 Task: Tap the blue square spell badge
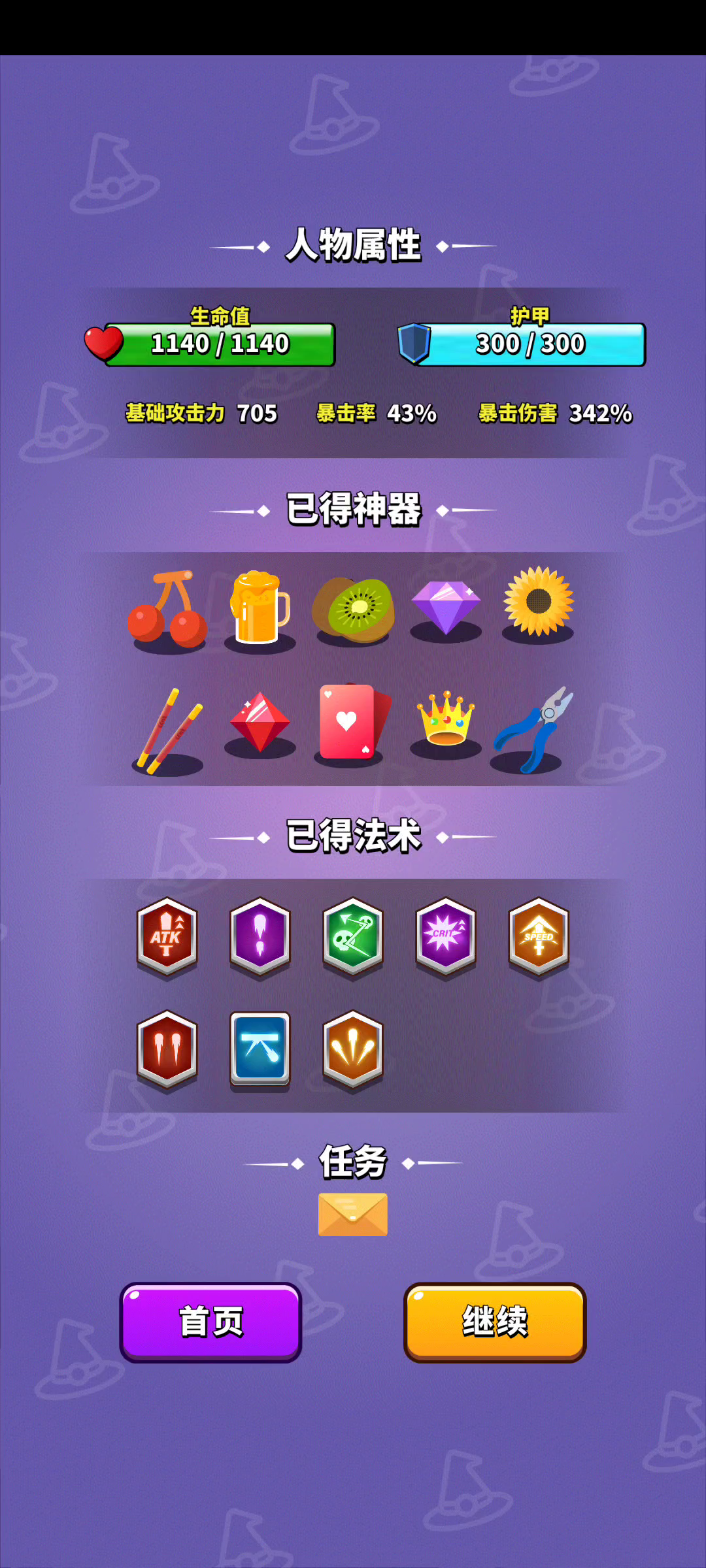click(x=260, y=1049)
